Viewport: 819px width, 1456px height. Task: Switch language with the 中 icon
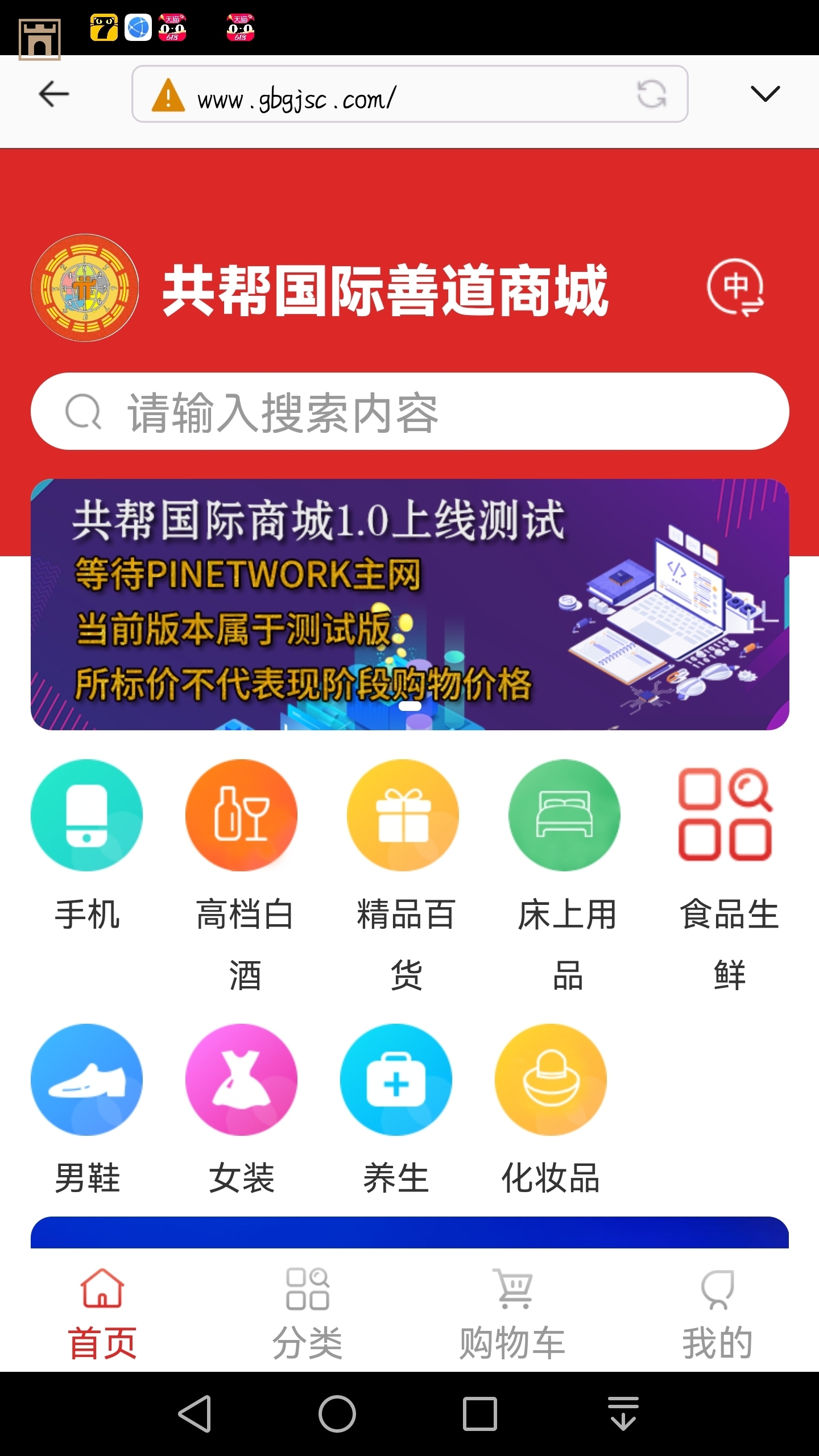pos(735,287)
